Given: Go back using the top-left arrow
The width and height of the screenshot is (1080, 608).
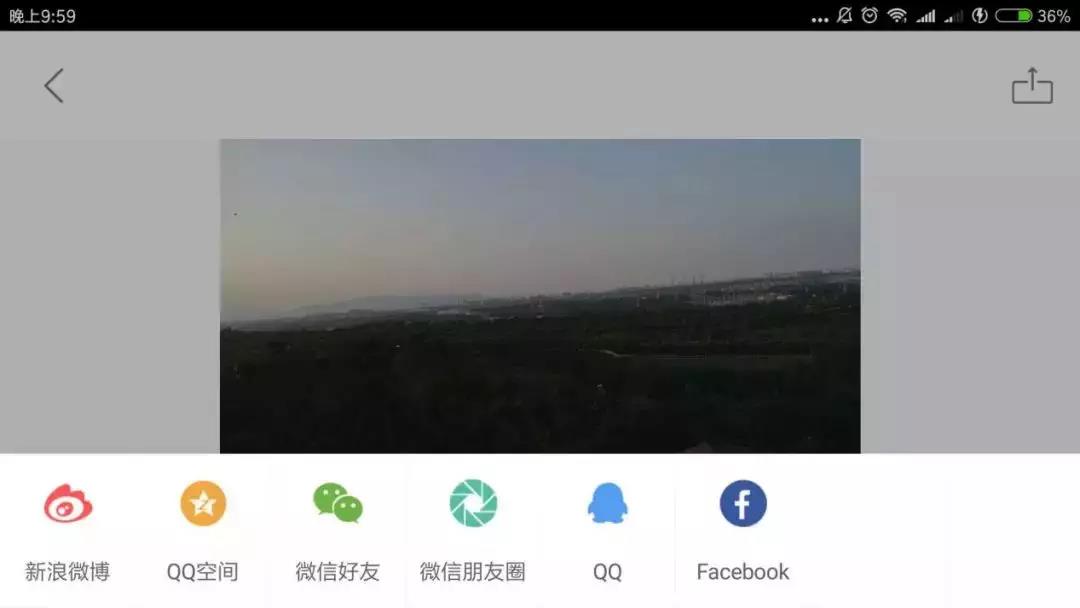Looking at the screenshot, I should (x=54, y=86).
